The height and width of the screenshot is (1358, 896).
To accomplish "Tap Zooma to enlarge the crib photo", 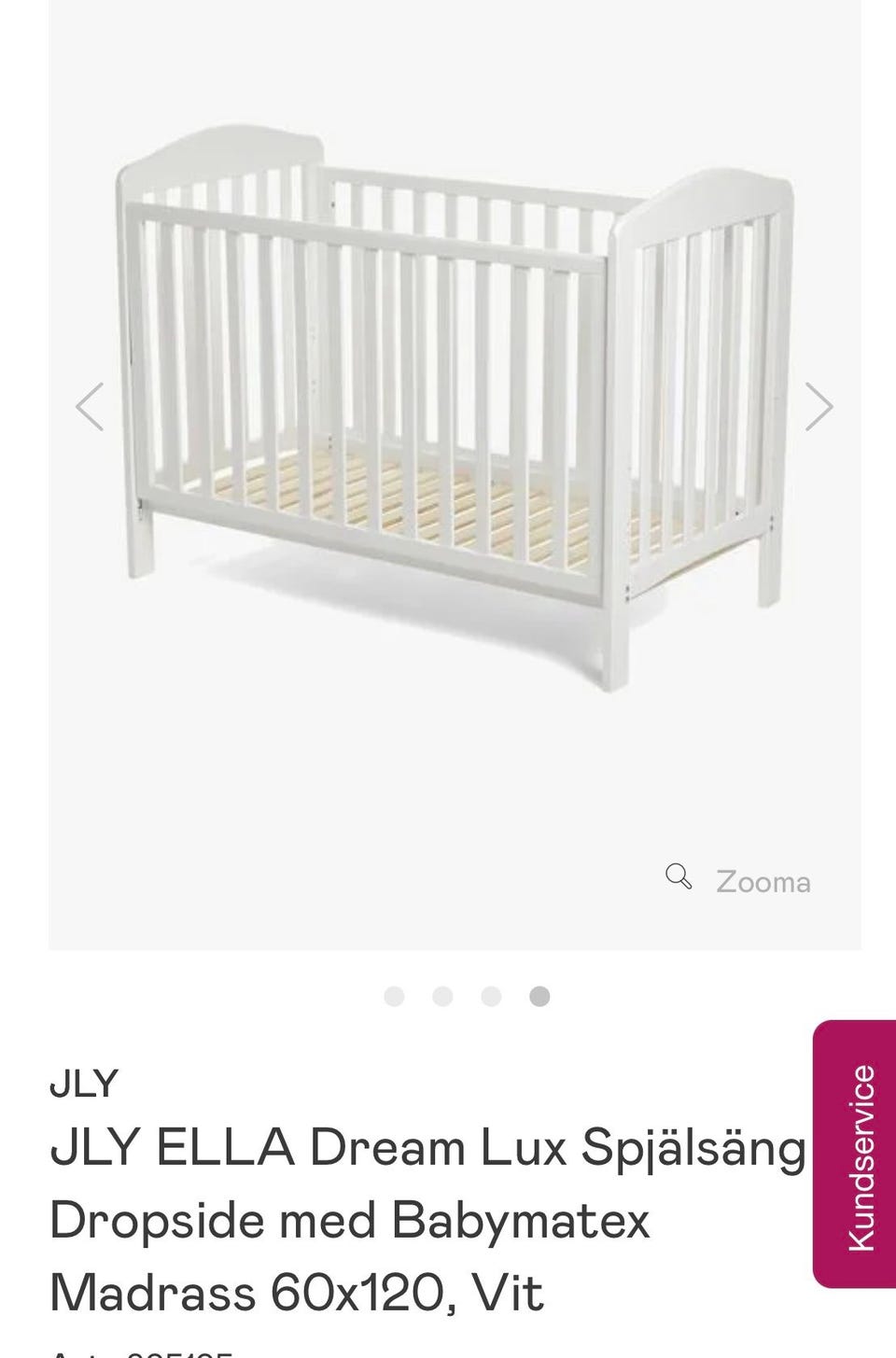I will coord(739,881).
